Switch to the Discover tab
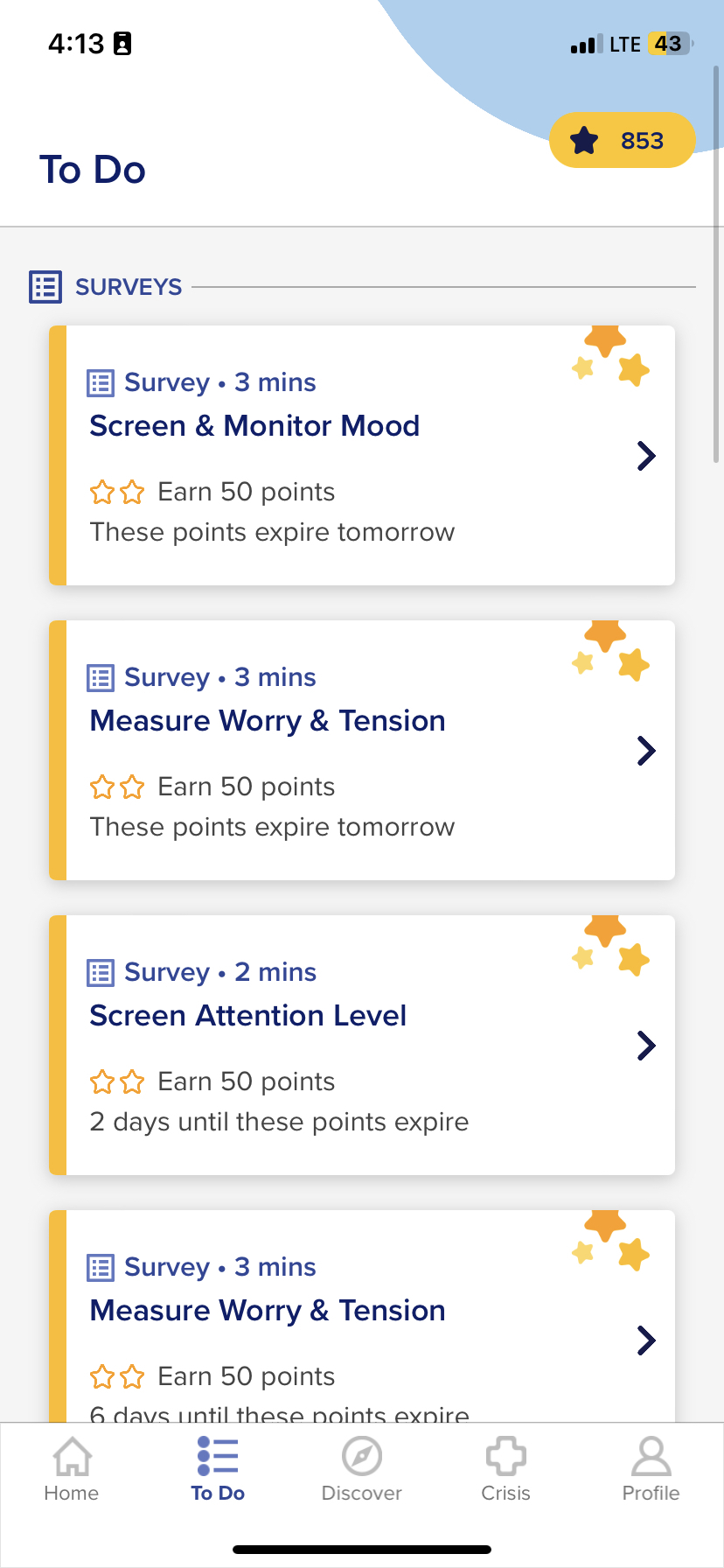 coord(362,1470)
